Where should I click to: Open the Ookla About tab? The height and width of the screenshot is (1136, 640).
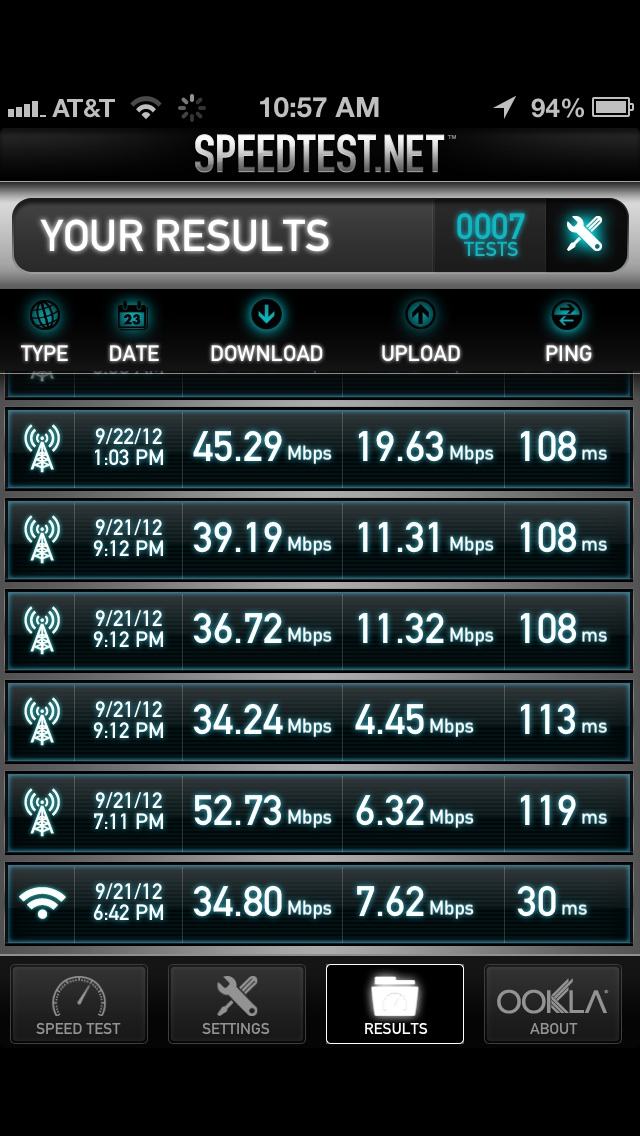click(553, 1003)
